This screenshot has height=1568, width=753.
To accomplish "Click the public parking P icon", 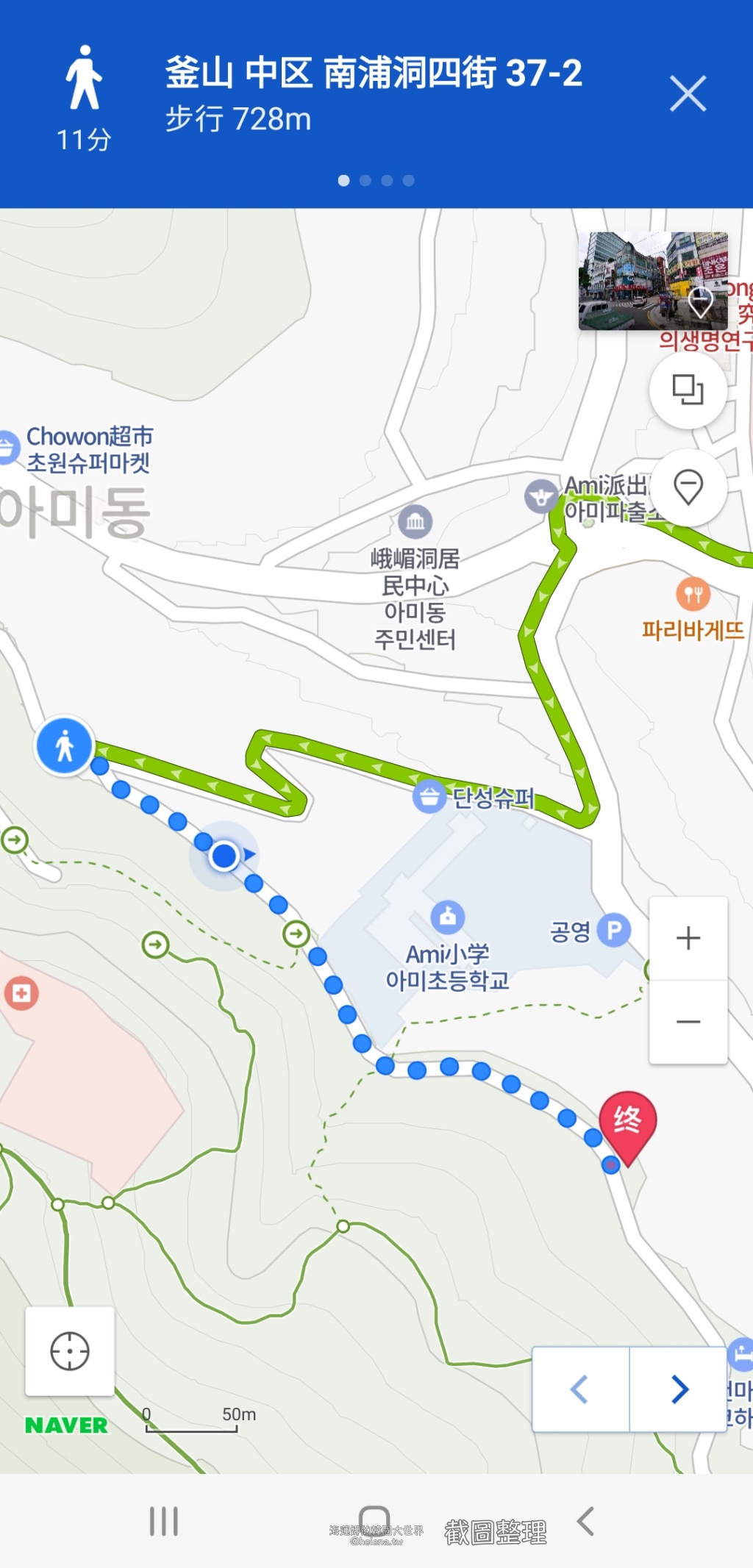I will pyautogui.click(x=615, y=930).
